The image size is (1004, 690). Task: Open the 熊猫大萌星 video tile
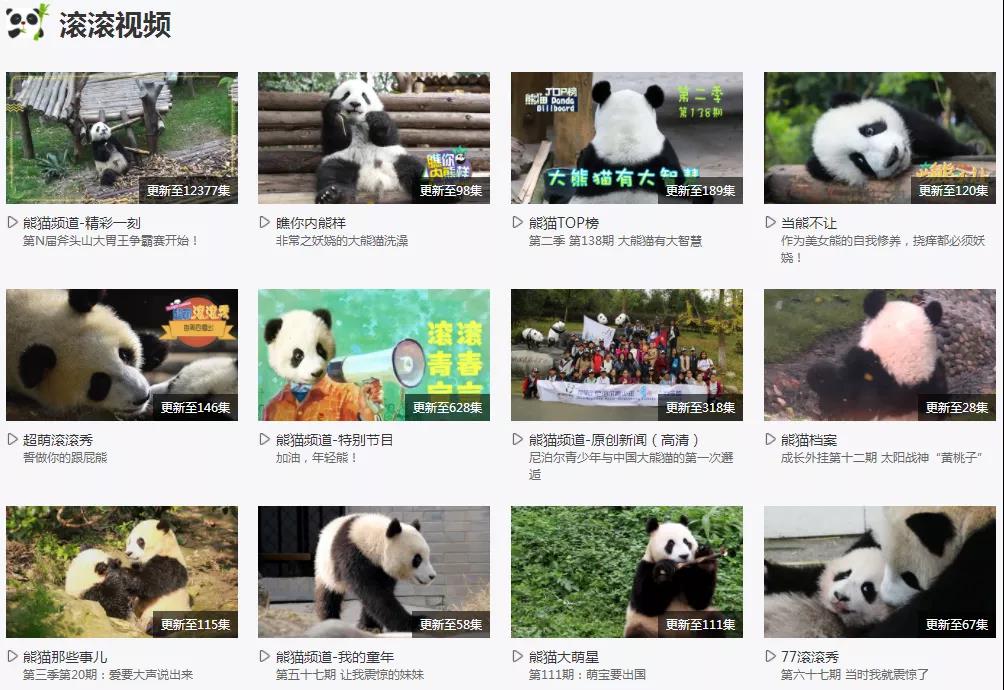tap(626, 572)
